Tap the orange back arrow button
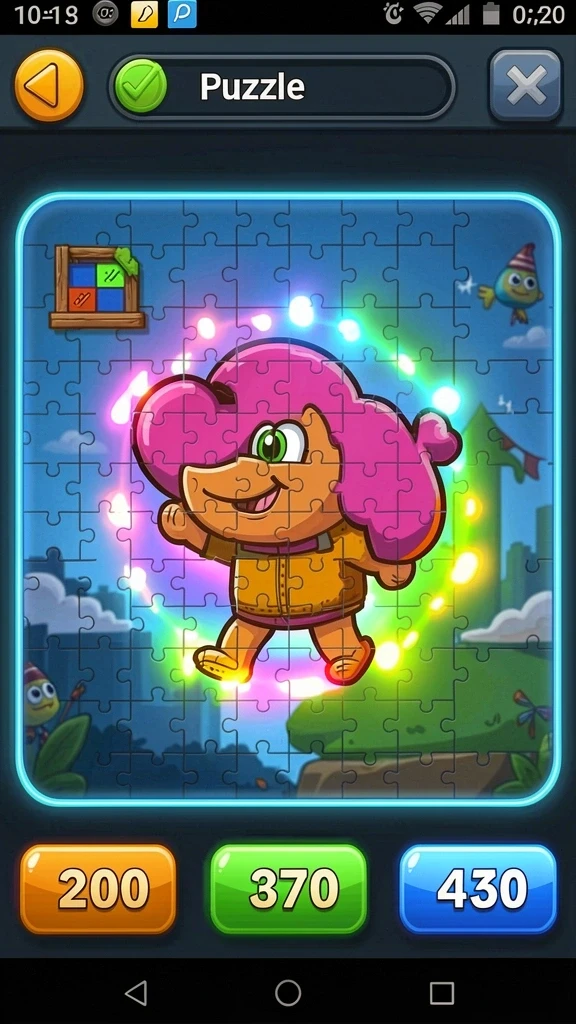This screenshot has width=576, height=1024. tap(49, 86)
